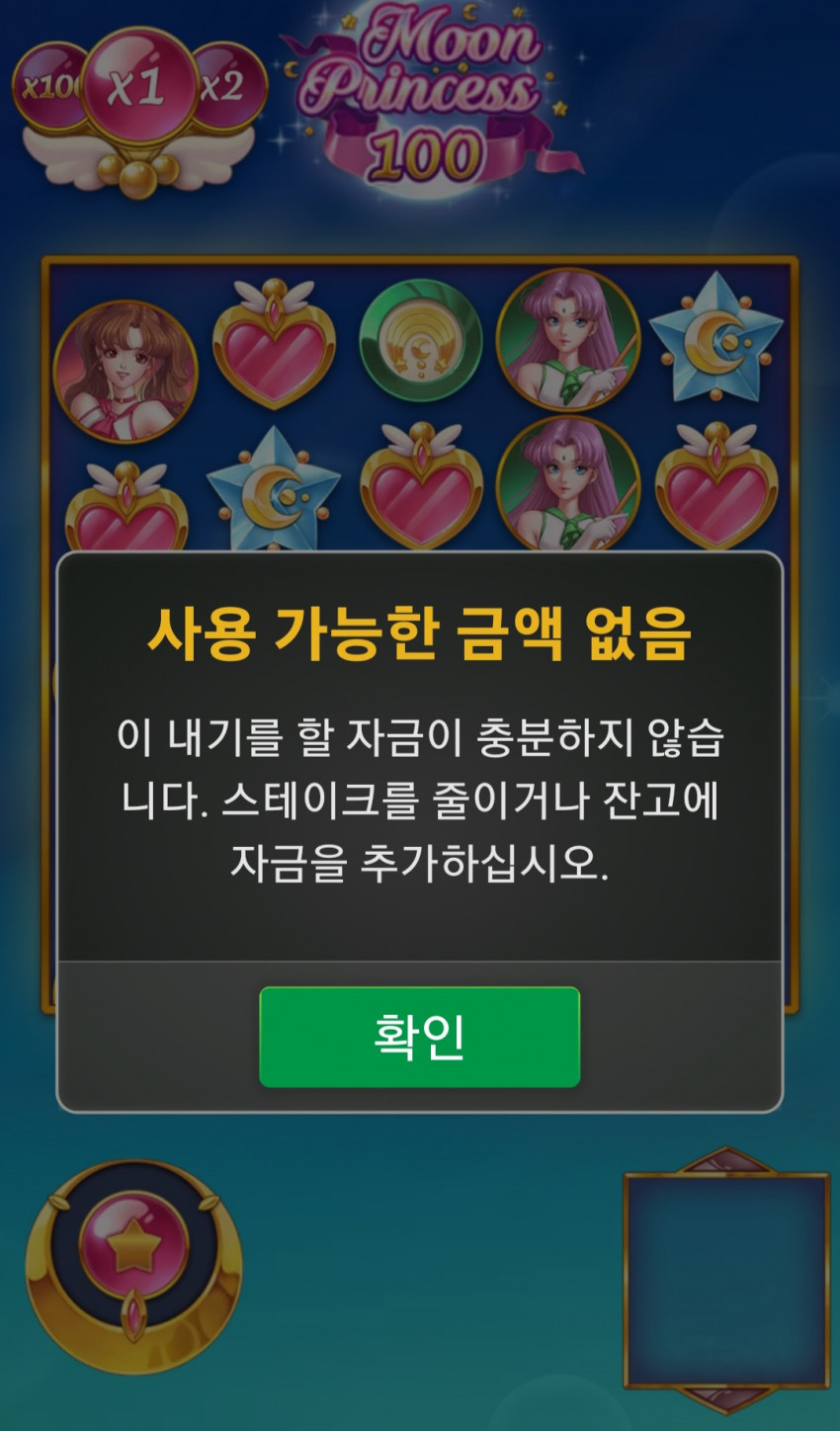Tap the green 확인 button
This screenshot has height=1431, width=840.
click(419, 1037)
